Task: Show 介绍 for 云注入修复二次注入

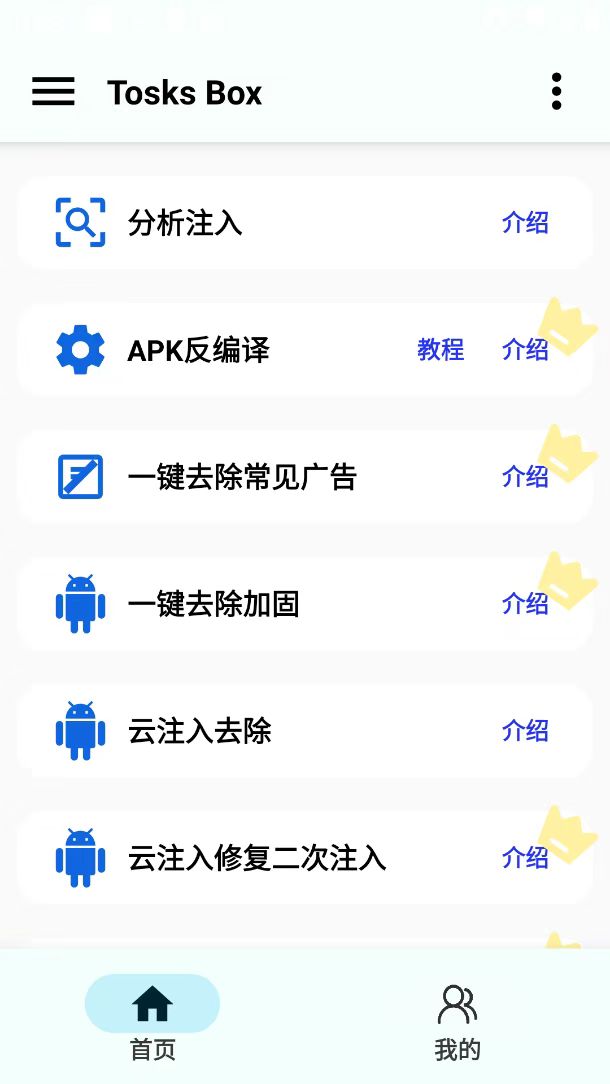Action: pyautogui.click(x=525, y=858)
